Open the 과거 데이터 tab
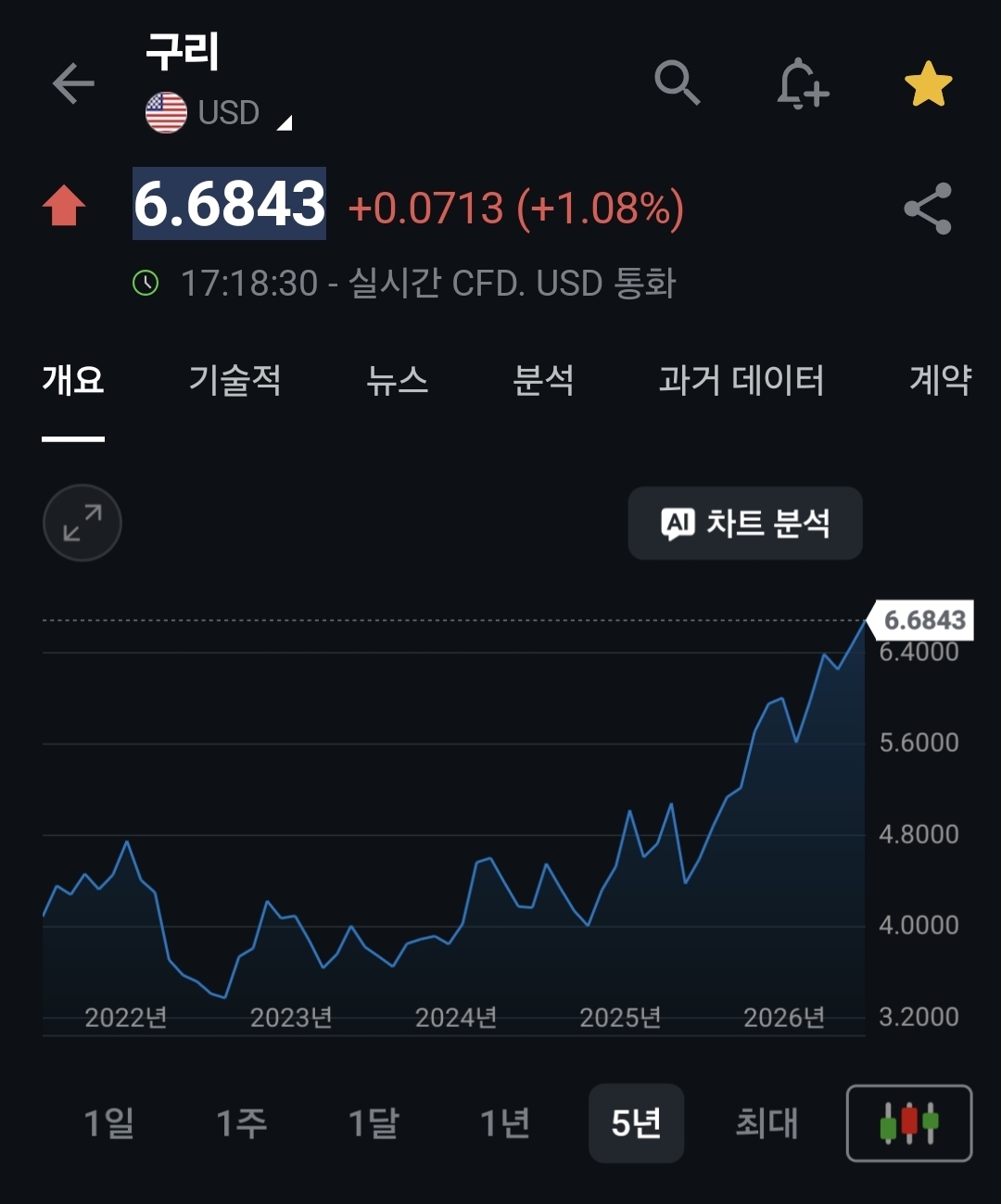This screenshot has width=1001, height=1204. point(741,380)
